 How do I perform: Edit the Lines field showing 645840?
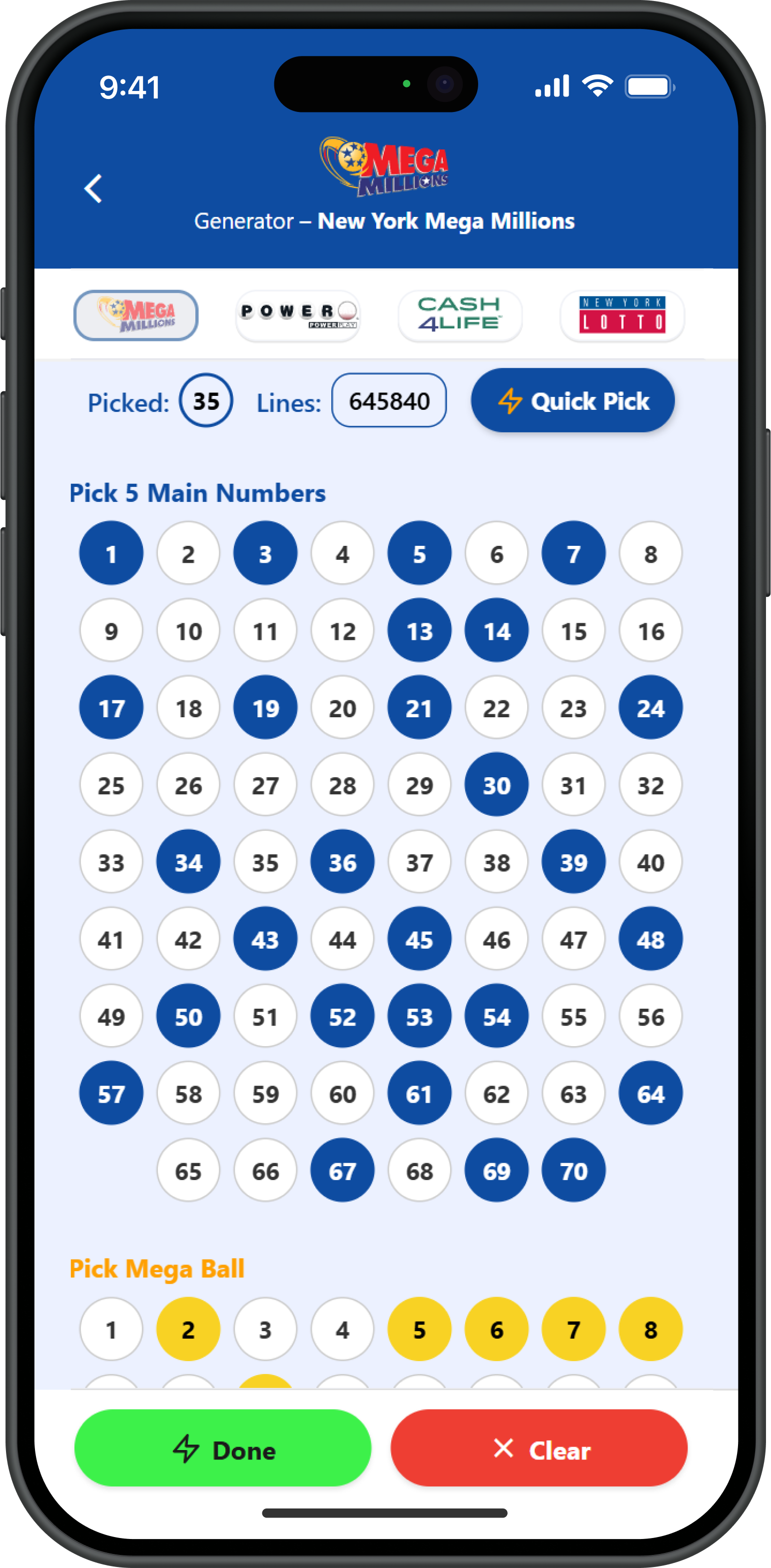(389, 401)
